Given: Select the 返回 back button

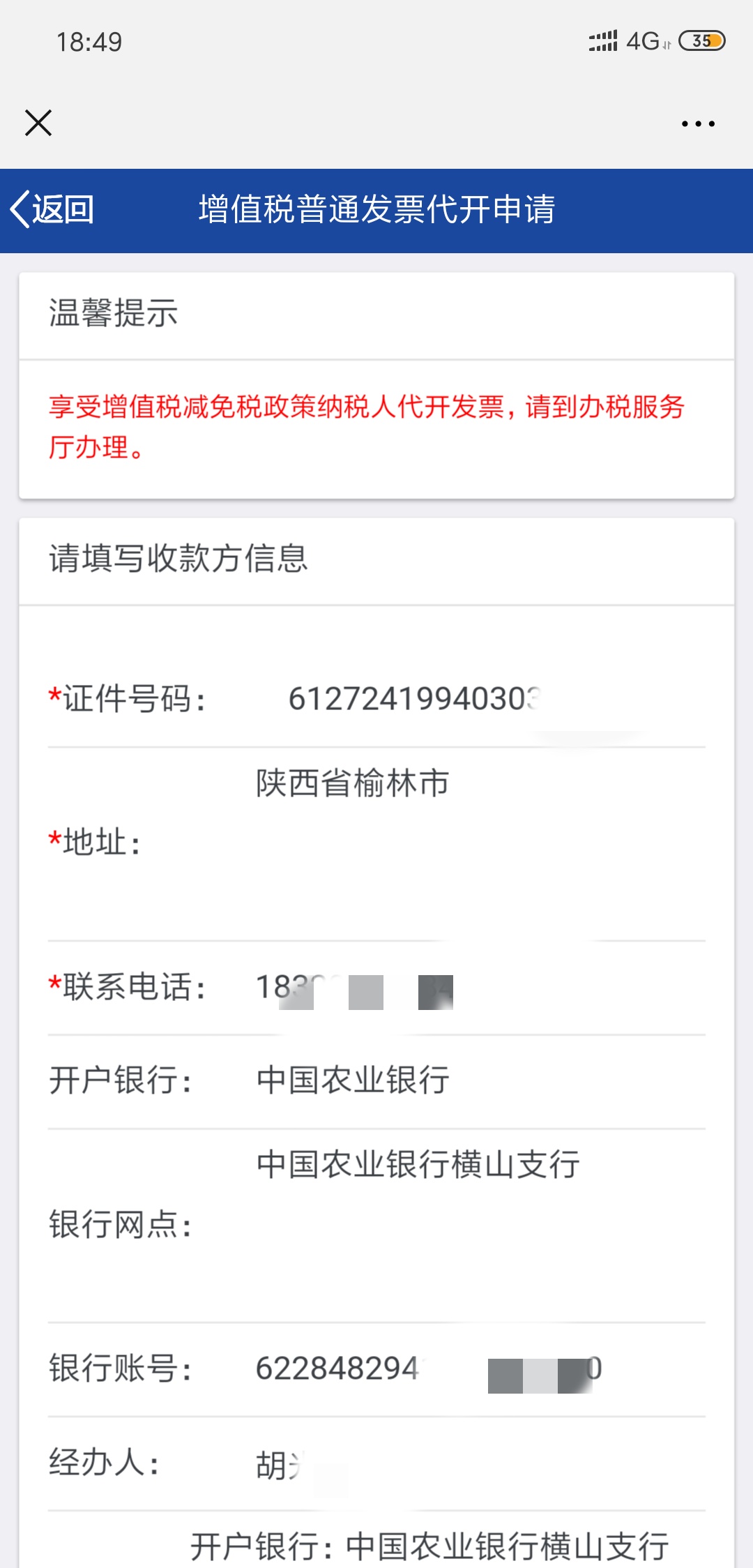Looking at the screenshot, I should (x=52, y=207).
